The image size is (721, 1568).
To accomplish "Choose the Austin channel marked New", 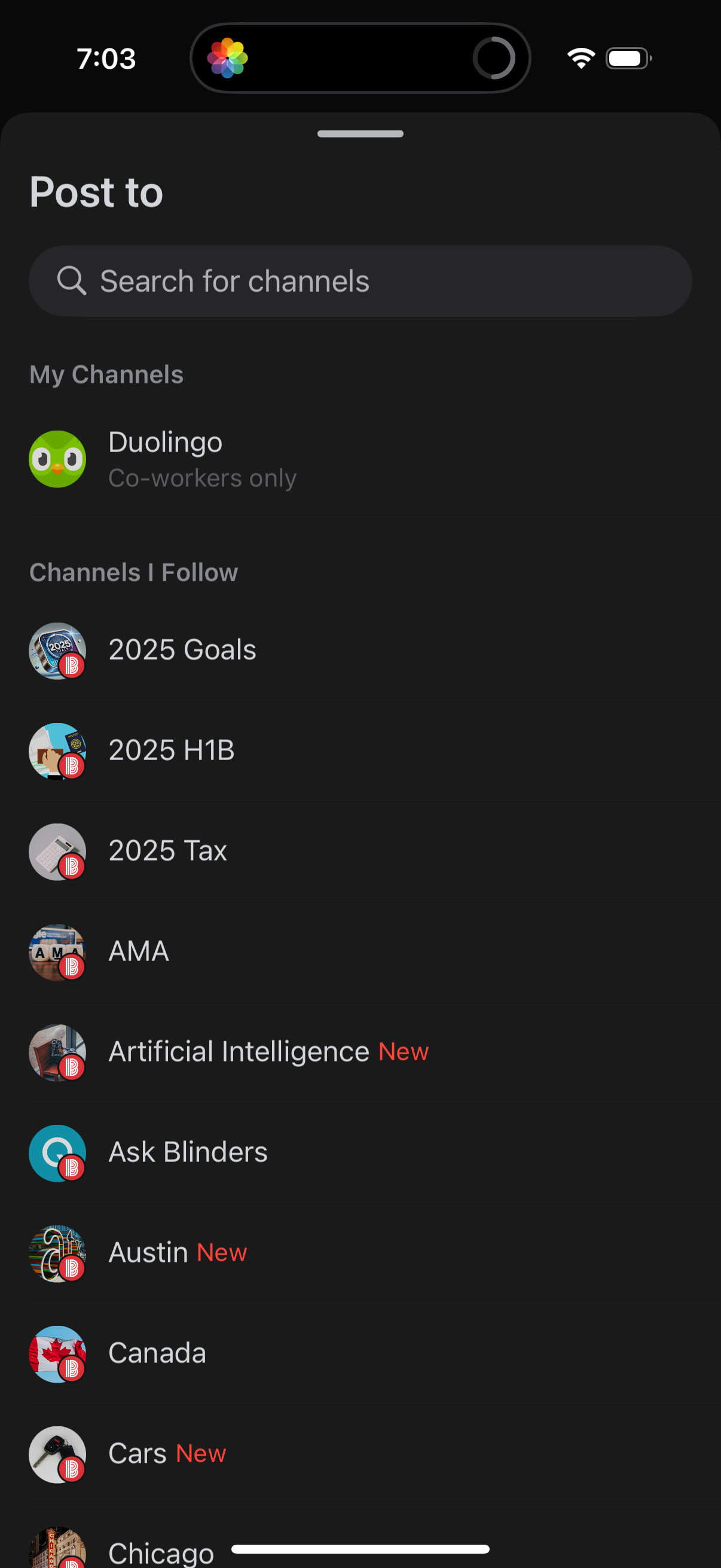I will (243, 1253).
